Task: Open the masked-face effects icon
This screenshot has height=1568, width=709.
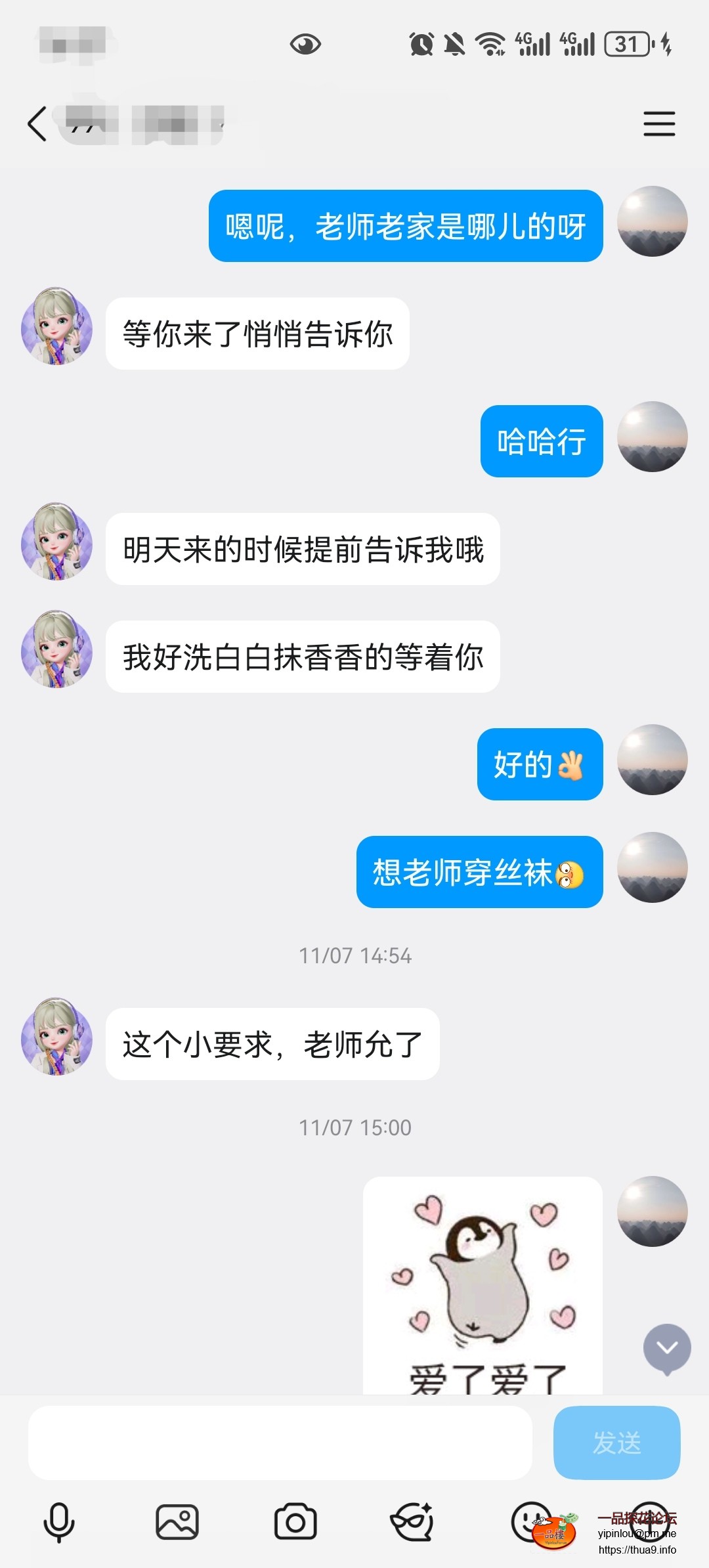Action: (x=412, y=1522)
